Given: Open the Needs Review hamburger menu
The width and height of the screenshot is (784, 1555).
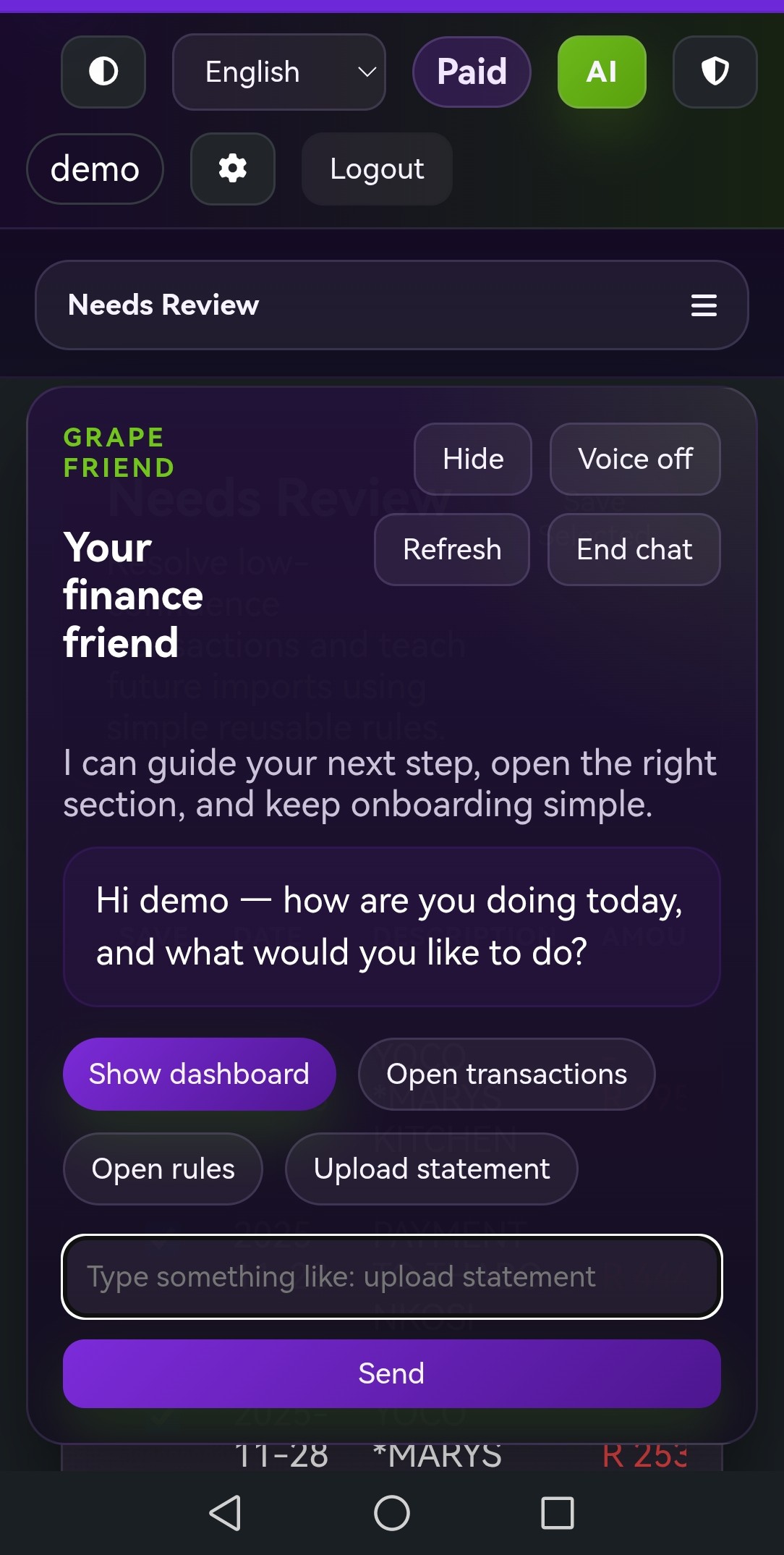Looking at the screenshot, I should click(x=703, y=305).
